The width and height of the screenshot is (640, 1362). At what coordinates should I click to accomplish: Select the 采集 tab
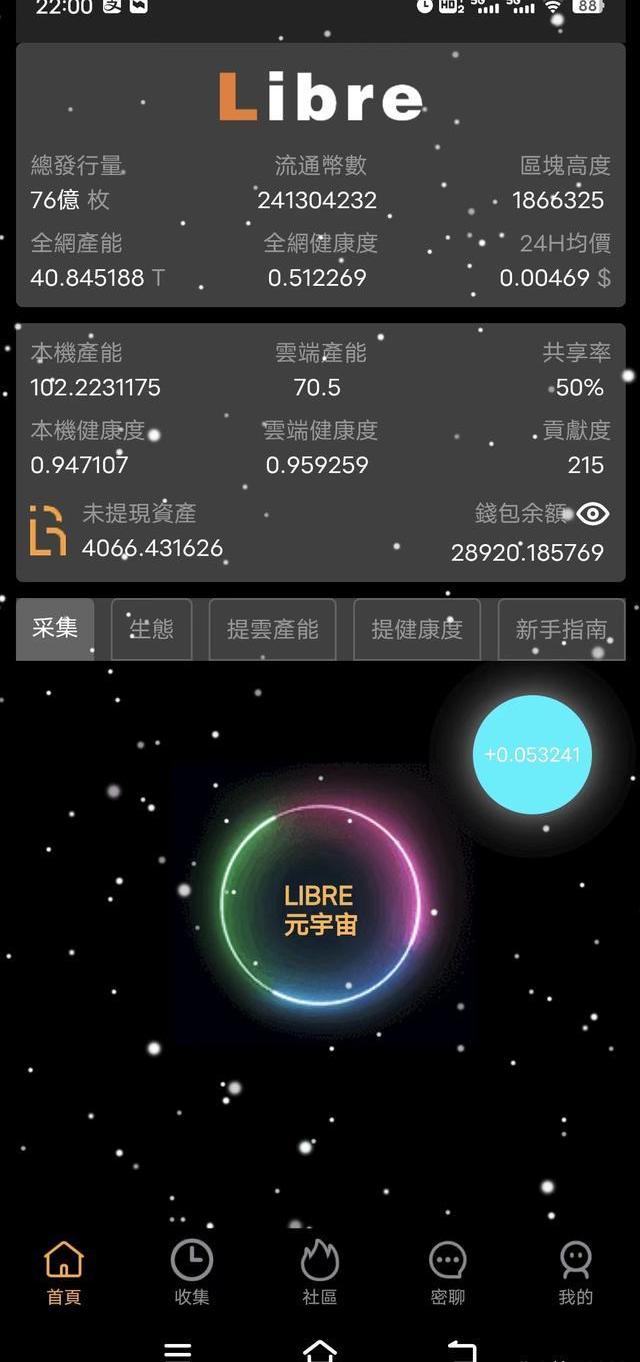click(x=55, y=629)
